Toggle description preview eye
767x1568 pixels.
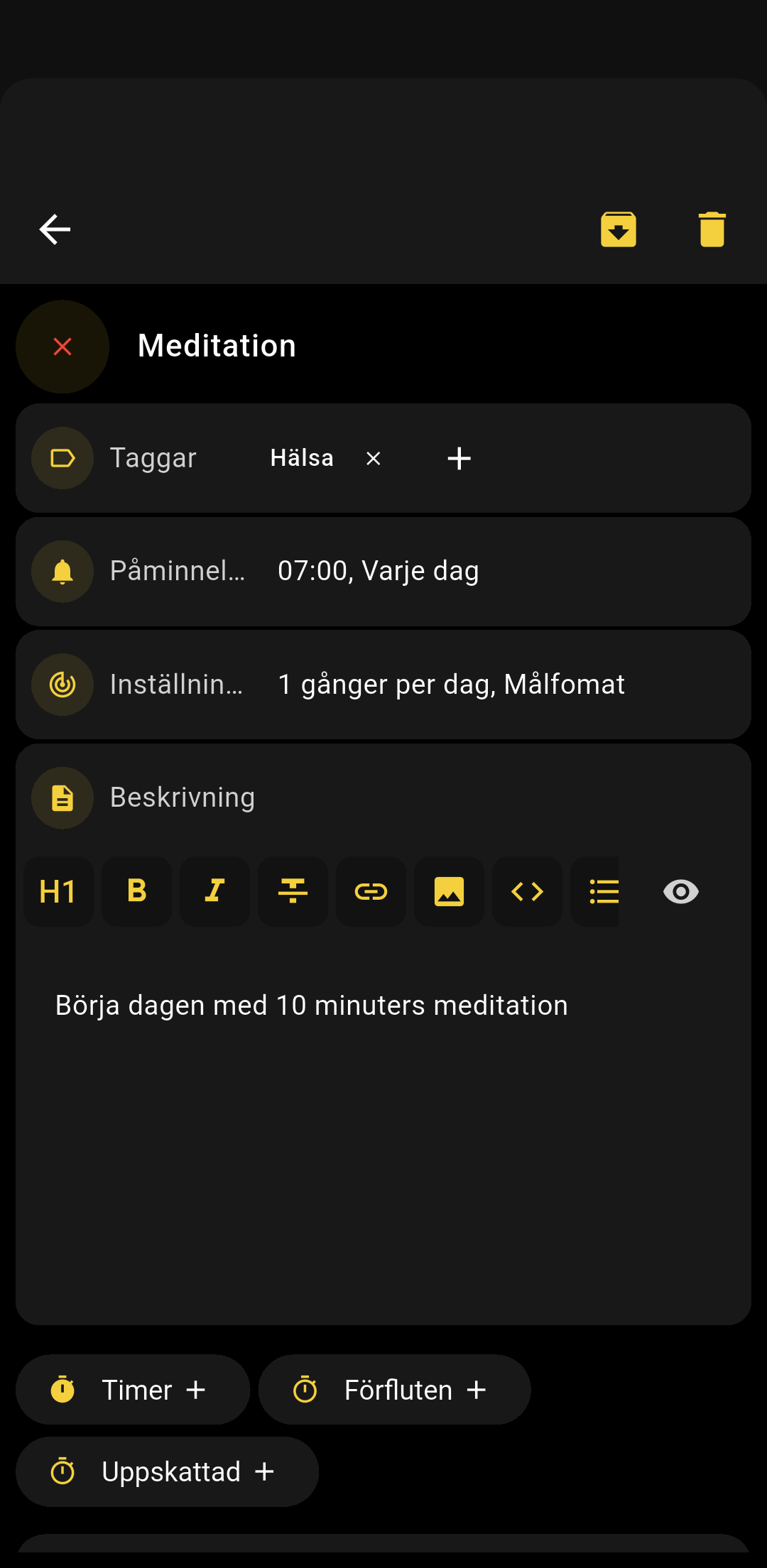[x=680, y=891]
